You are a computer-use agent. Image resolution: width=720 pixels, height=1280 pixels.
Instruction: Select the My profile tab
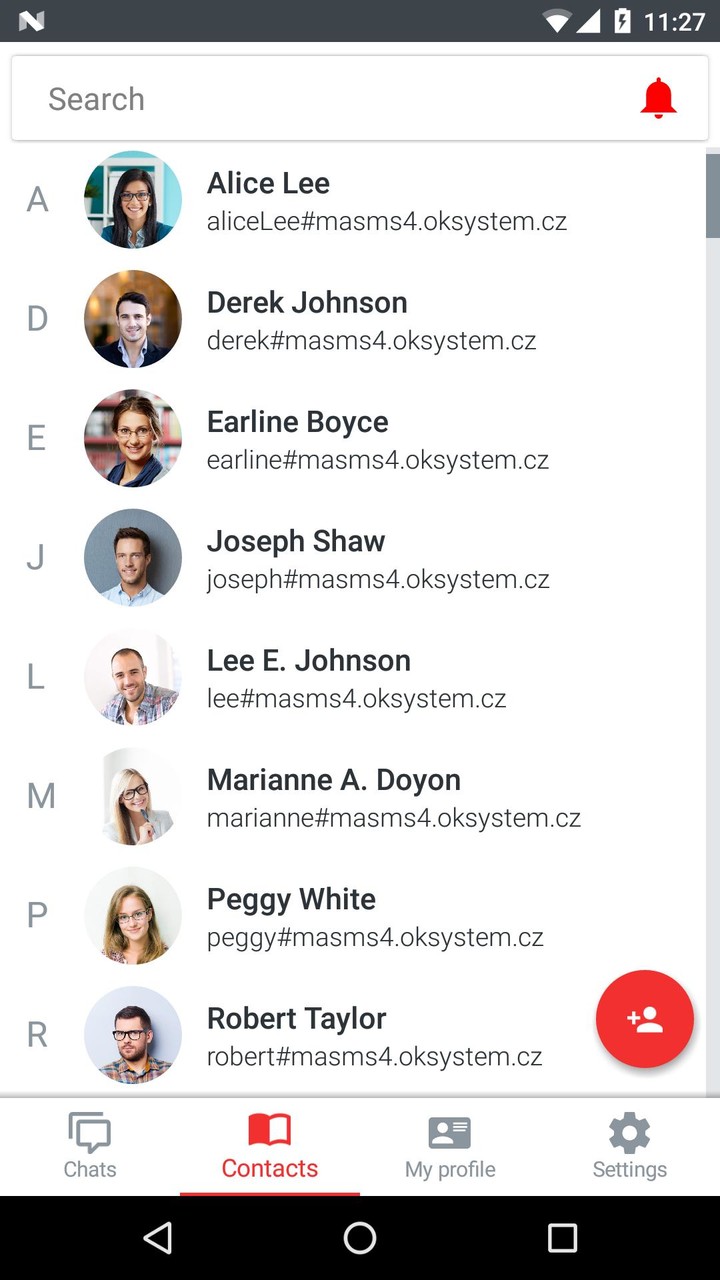point(449,1146)
